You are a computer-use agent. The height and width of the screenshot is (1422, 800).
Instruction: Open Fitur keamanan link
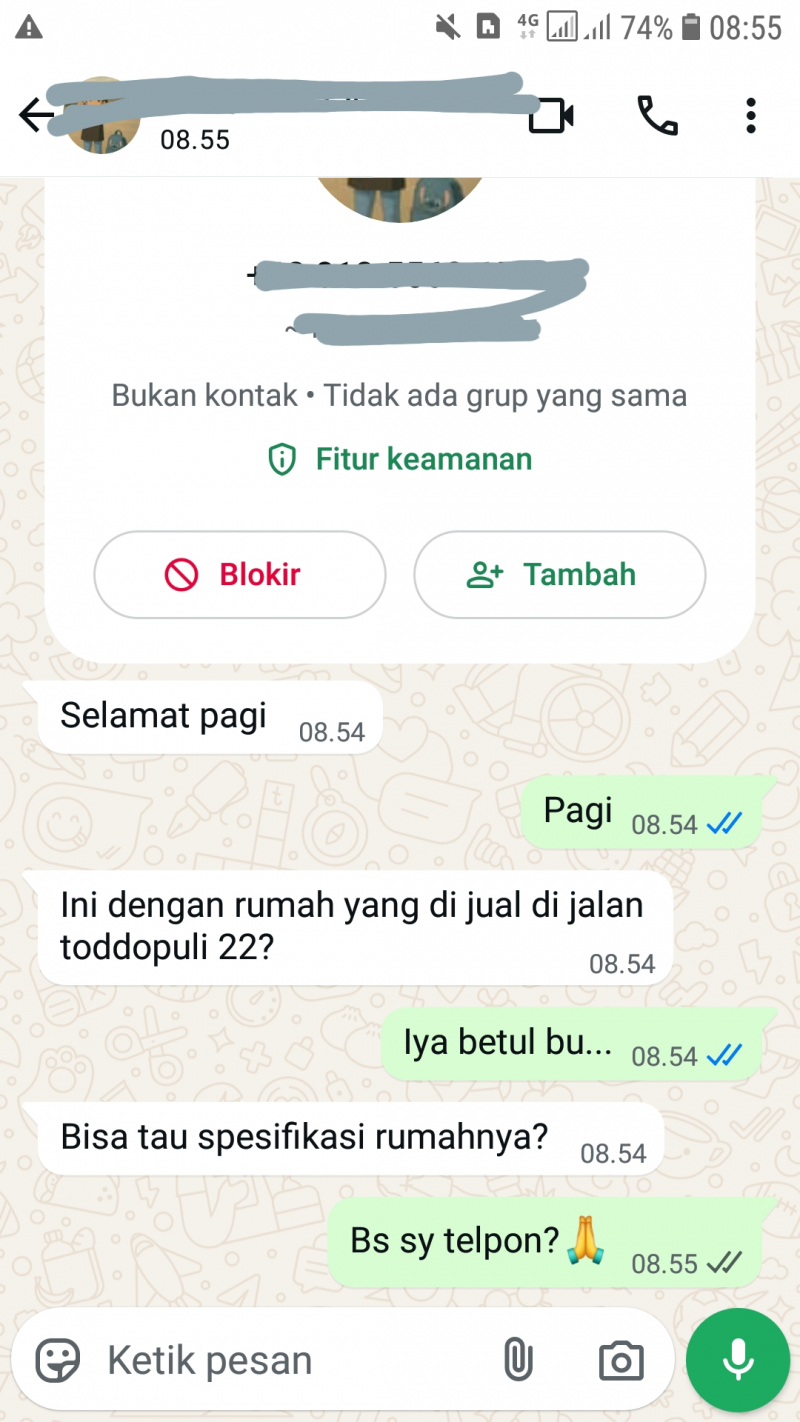click(400, 459)
